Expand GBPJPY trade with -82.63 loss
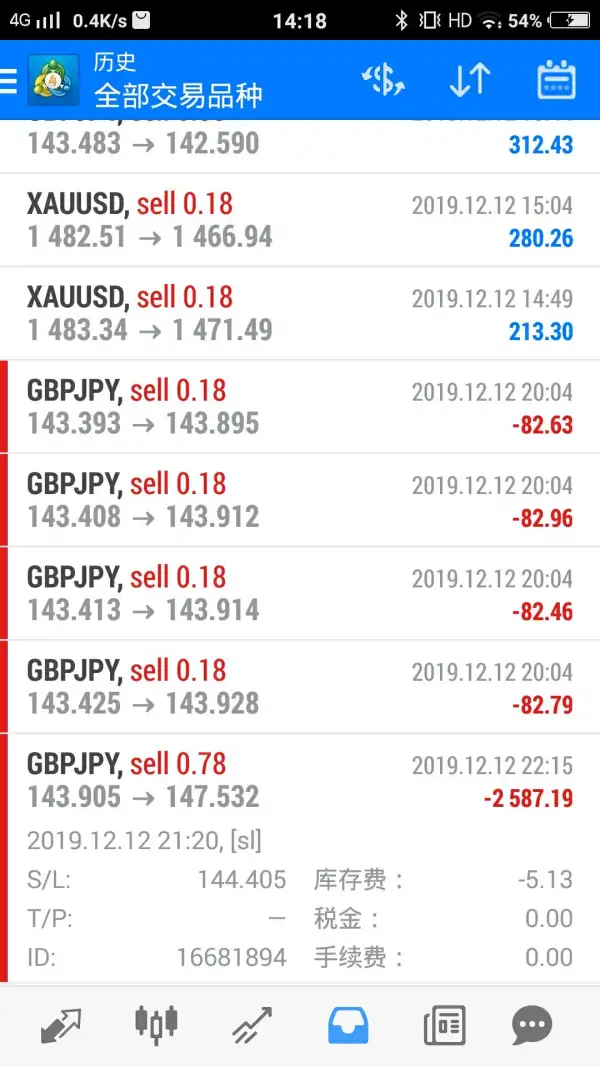 tap(300, 407)
